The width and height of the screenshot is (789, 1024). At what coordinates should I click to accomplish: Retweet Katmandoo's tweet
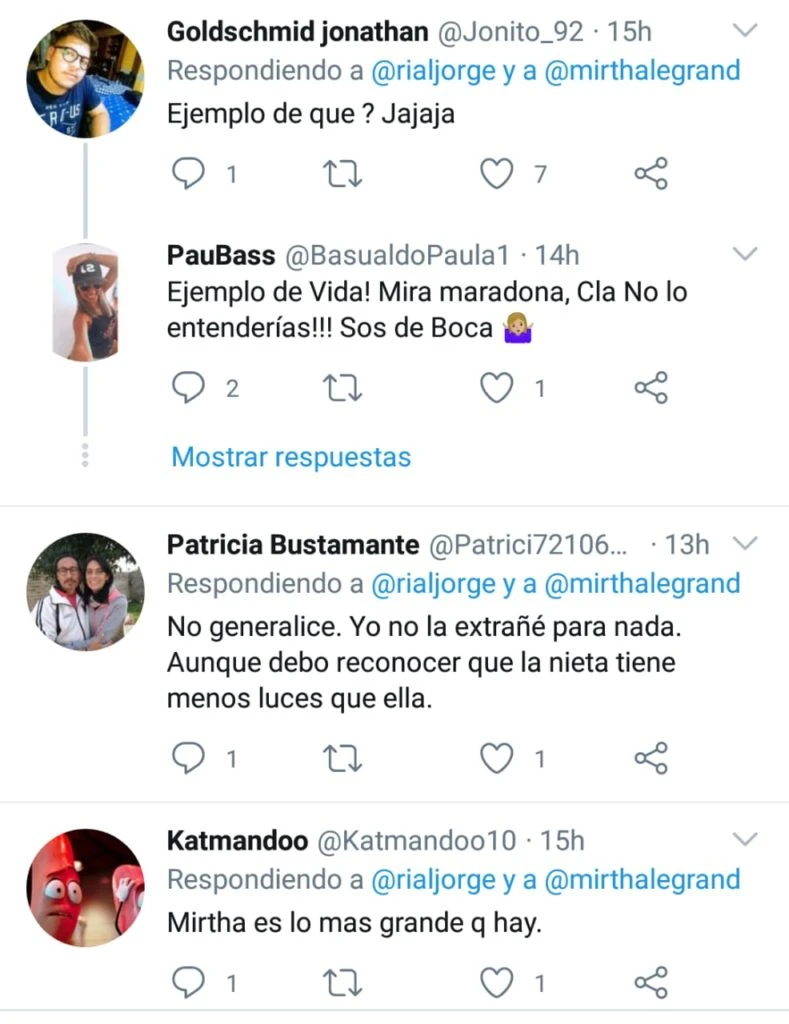(x=345, y=982)
